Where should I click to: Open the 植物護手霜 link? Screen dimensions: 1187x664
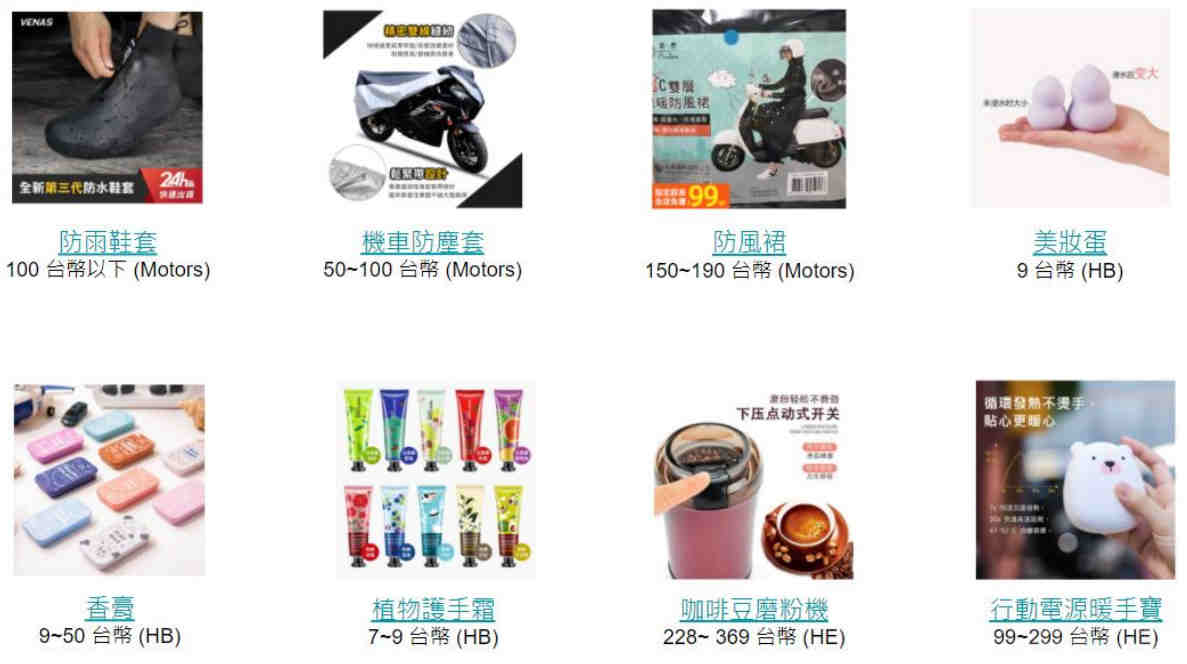[433, 609]
